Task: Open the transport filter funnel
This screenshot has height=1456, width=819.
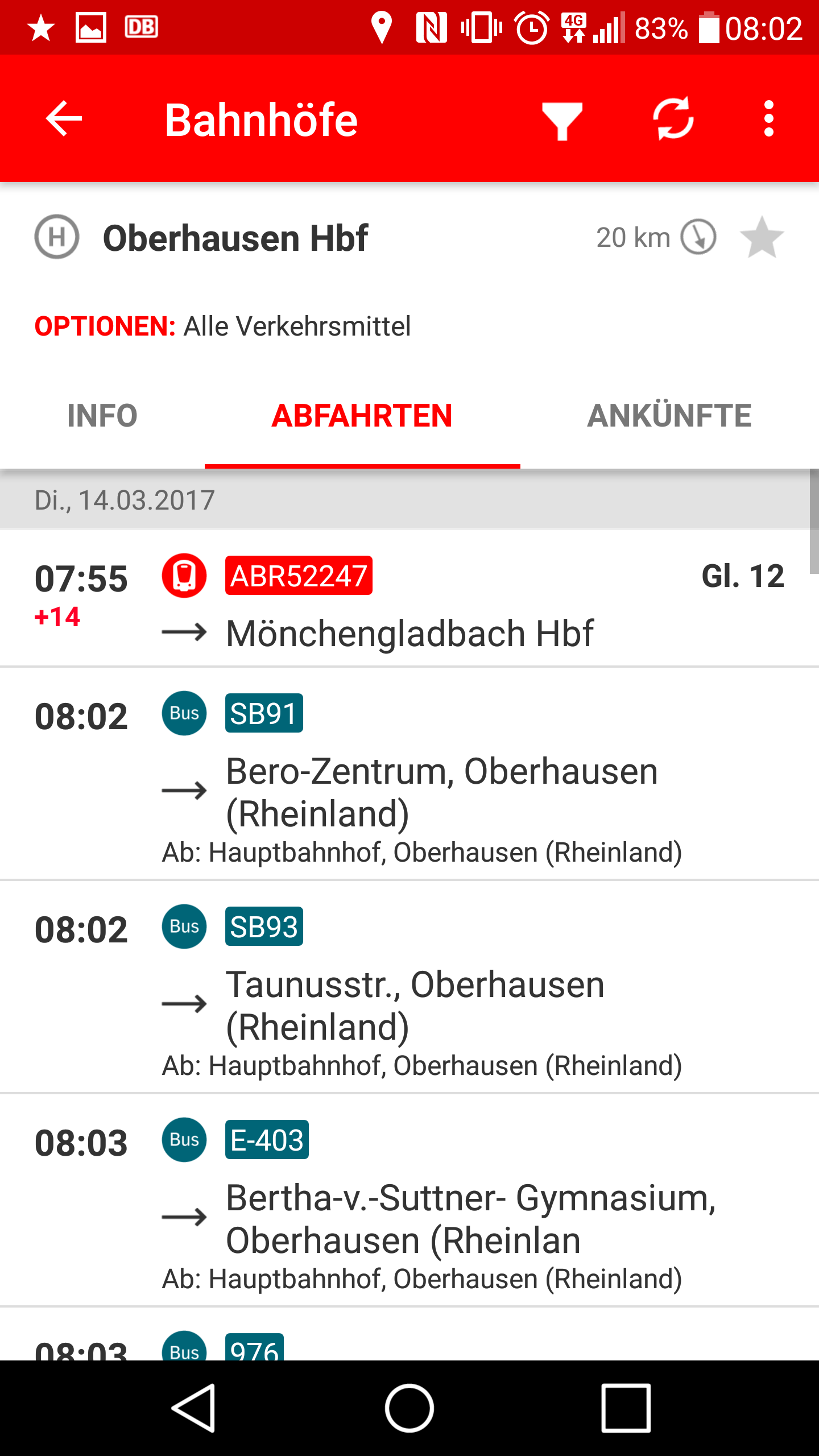Action: click(x=562, y=120)
